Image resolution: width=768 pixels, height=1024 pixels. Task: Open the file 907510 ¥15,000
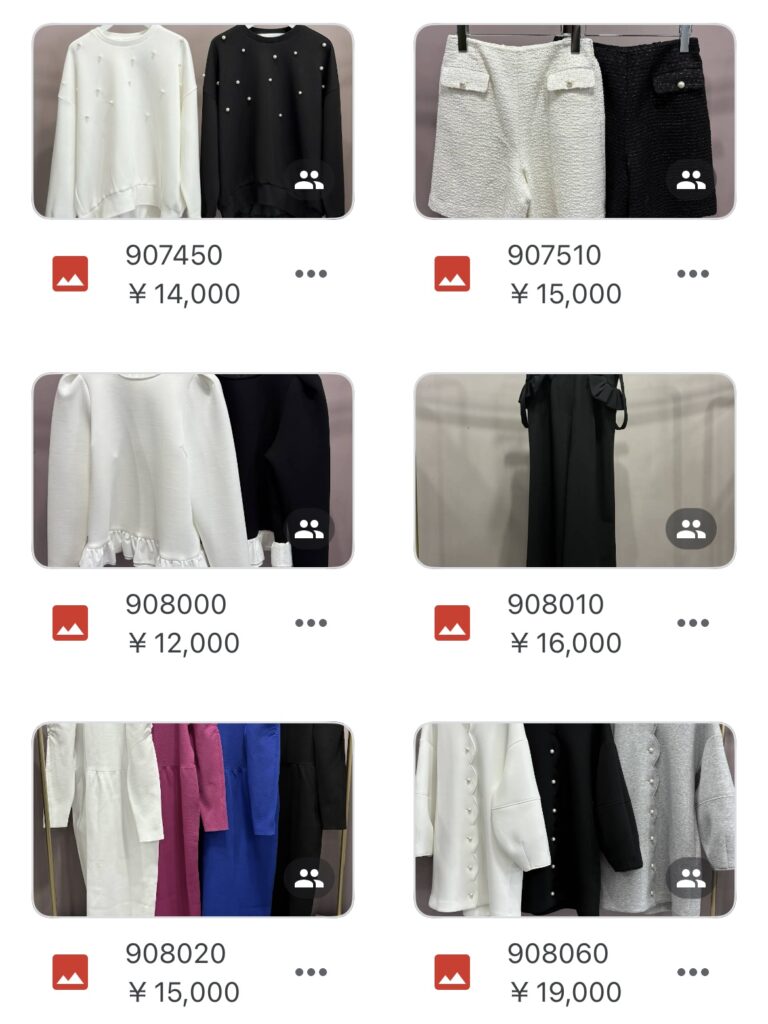point(575,121)
